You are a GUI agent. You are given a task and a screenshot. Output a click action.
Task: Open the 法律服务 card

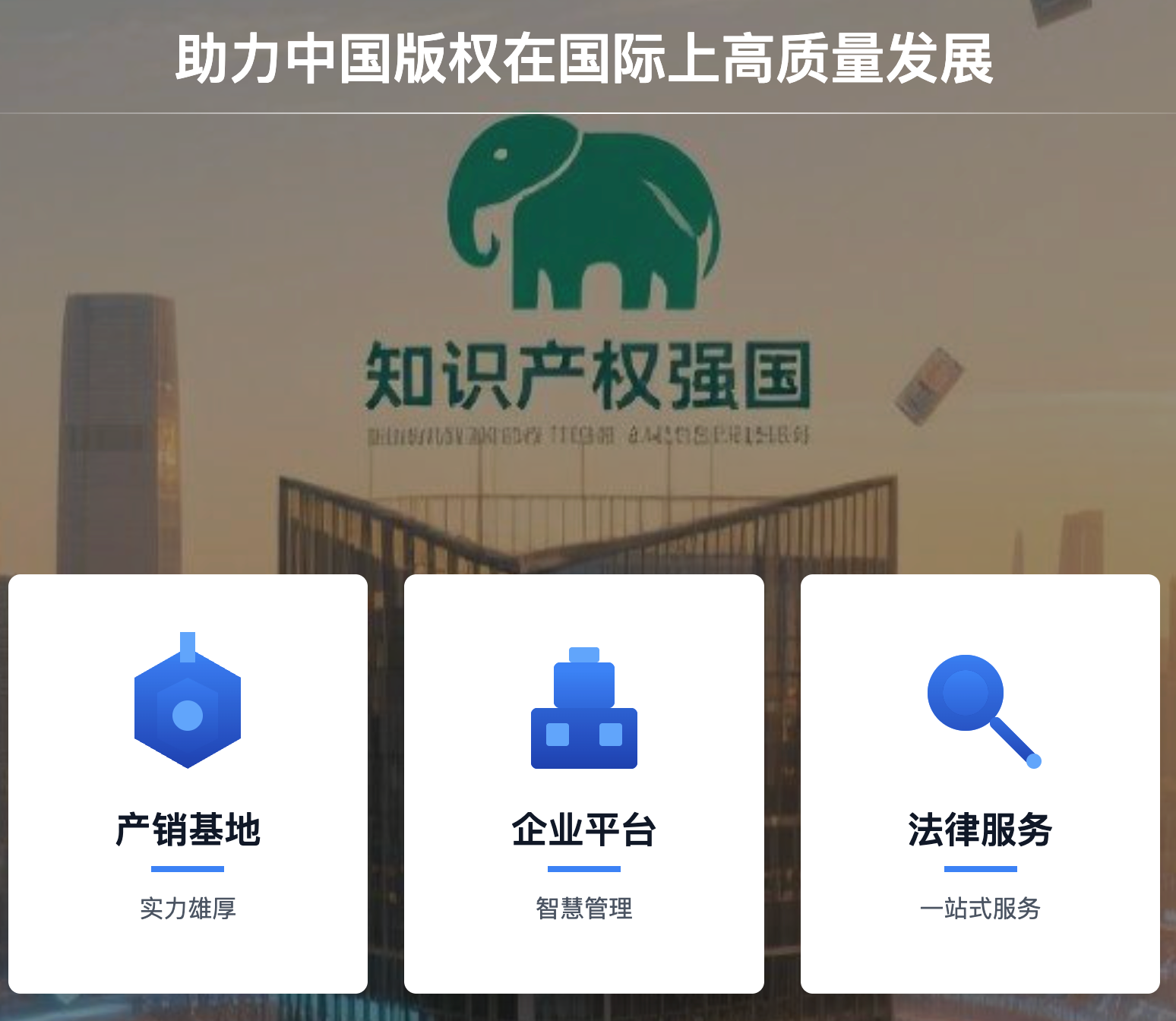coord(980,783)
